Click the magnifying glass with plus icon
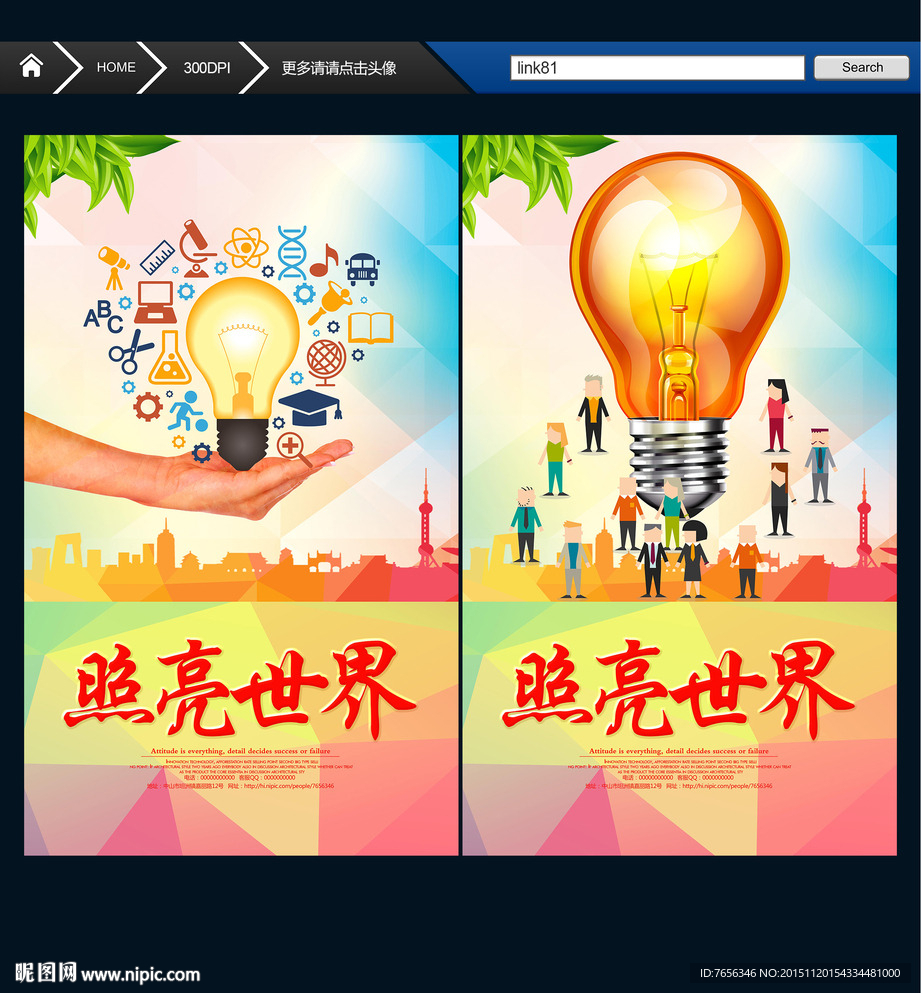This screenshot has height=993, width=921. [291, 446]
